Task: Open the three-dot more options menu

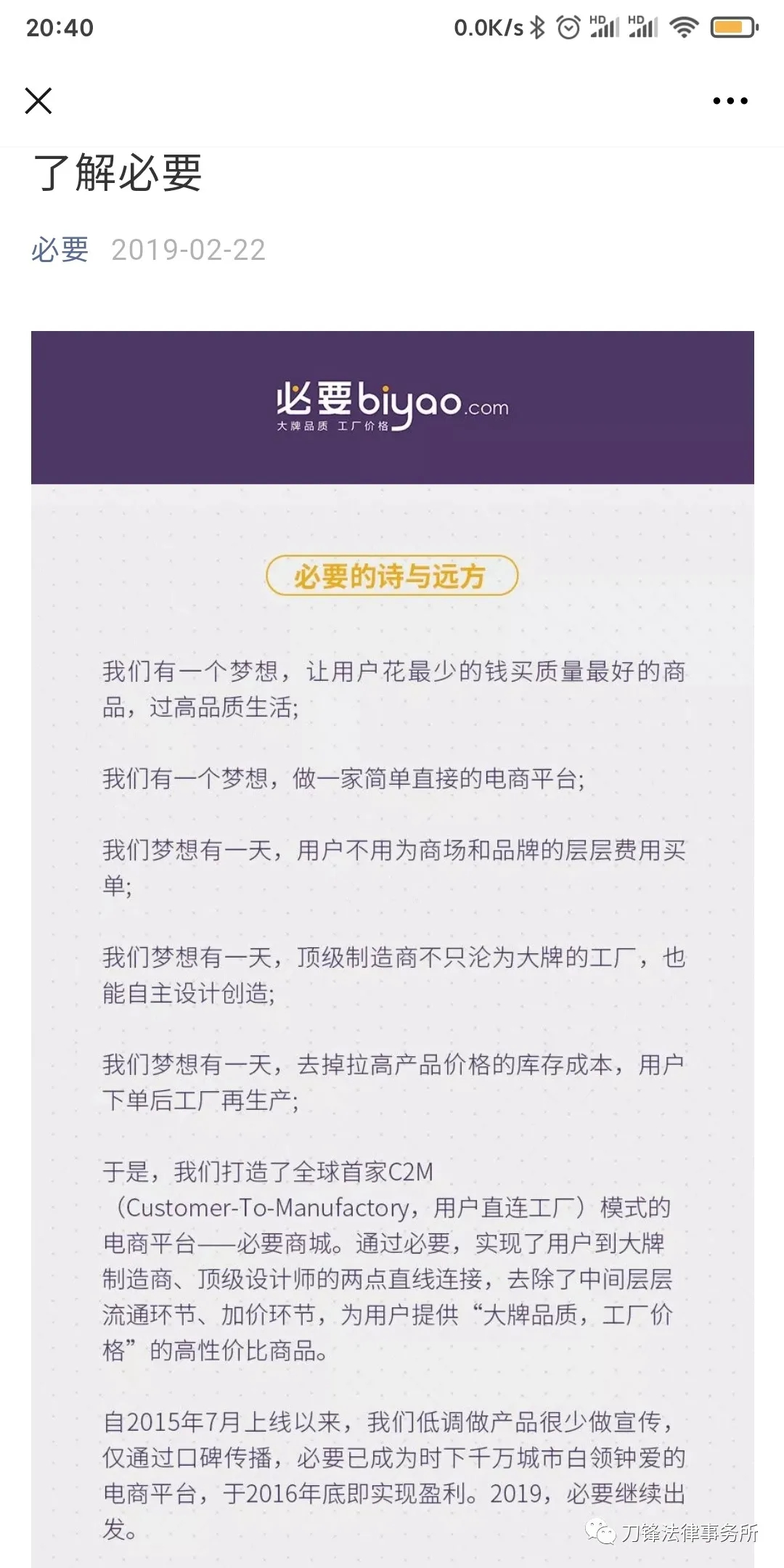Action: click(730, 101)
